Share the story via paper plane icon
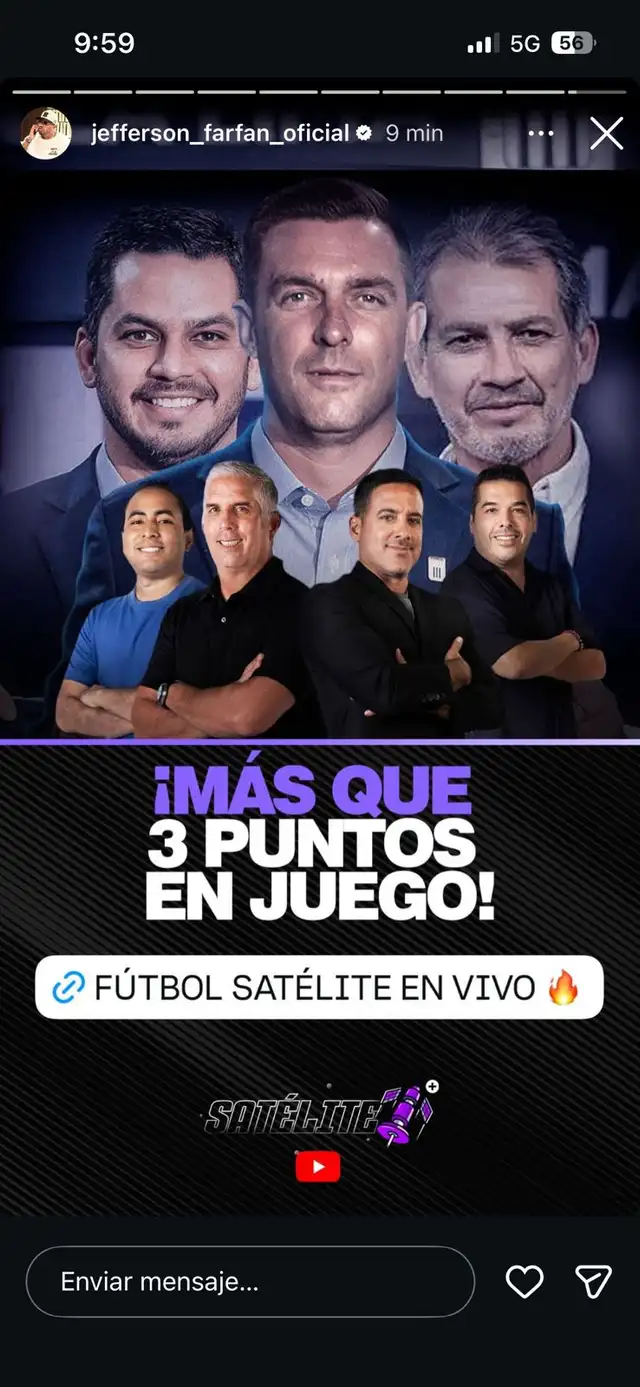Viewport: 640px width, 1387px height. coord(593,1281)
